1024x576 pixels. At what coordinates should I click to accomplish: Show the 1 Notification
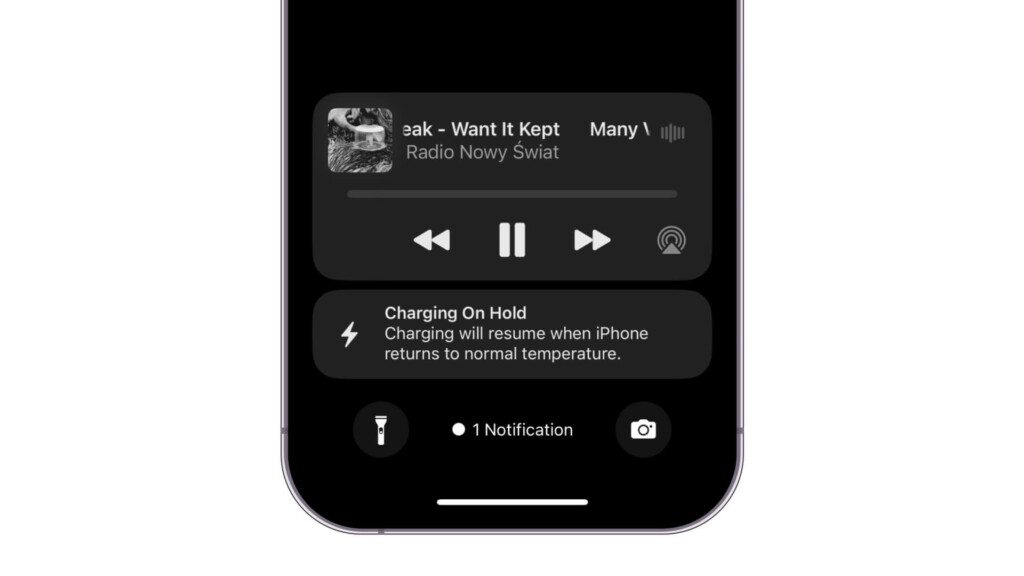[513, 430]
